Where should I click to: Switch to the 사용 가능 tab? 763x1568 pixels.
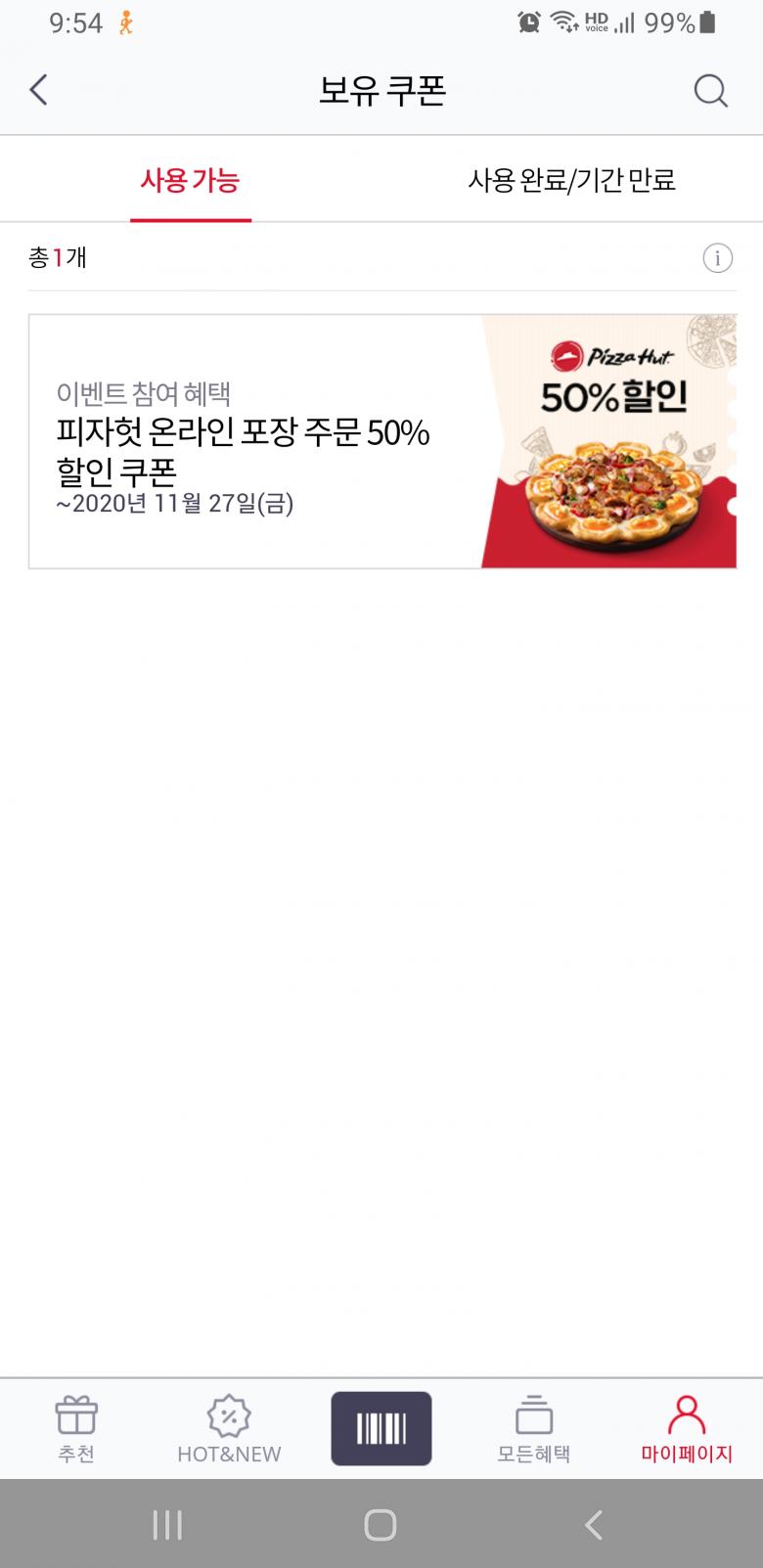click(190, 180)
